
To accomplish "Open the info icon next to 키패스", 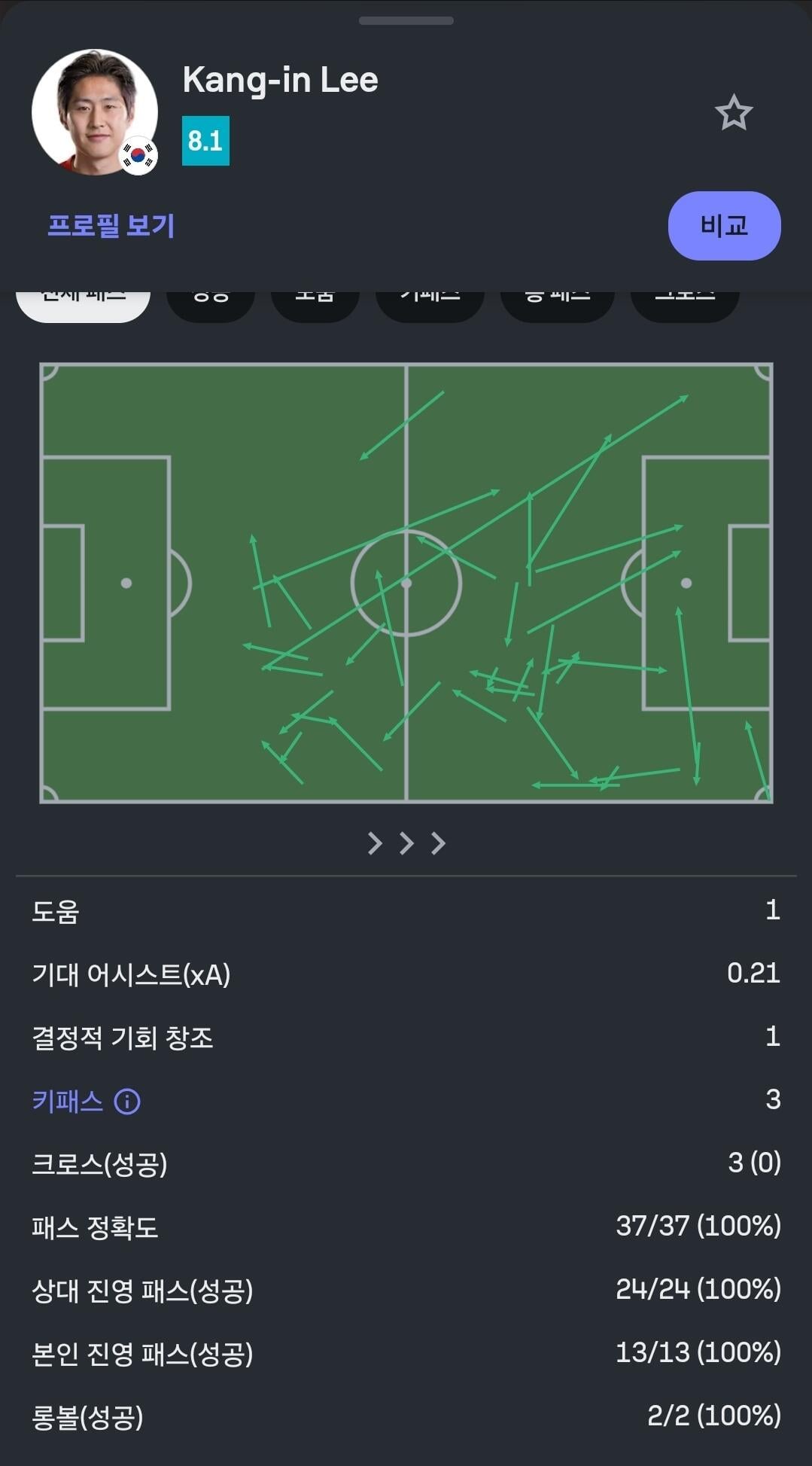I will (x=127, y=1102).
